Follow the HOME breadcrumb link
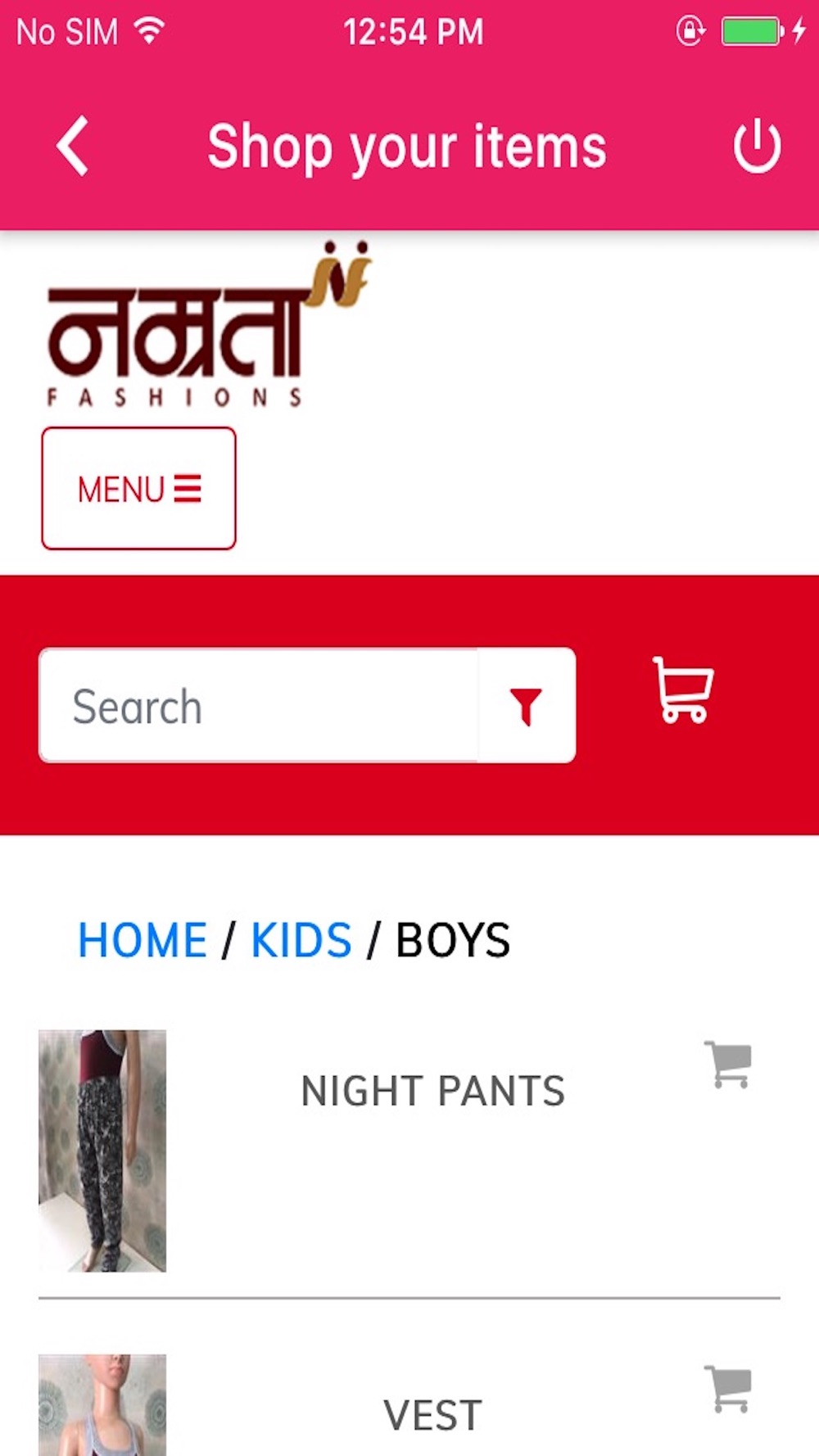Viewport: 819px width, 1456px height. (142, 939)
